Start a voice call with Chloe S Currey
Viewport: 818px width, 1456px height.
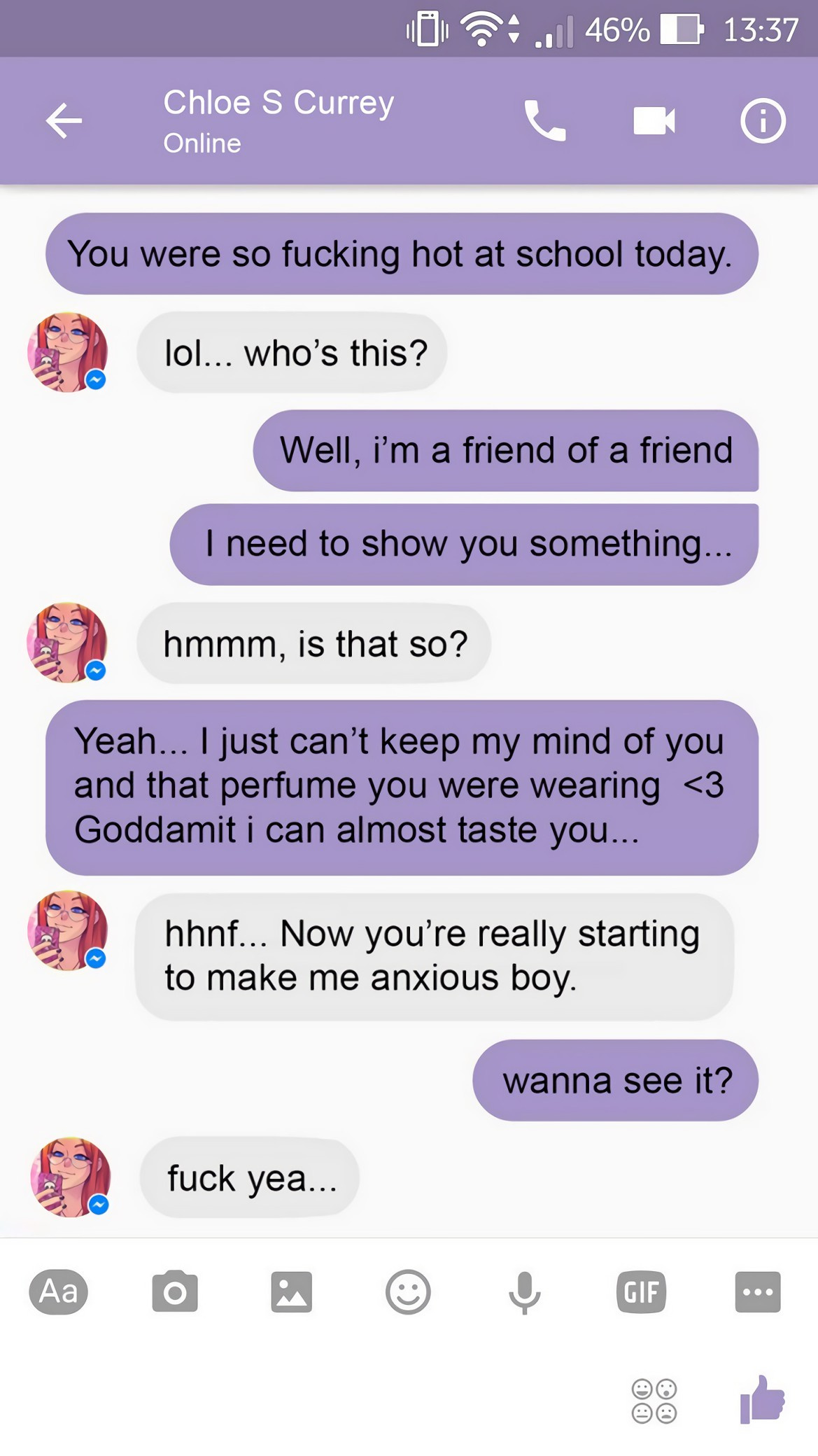pyautogui.click(x=544, y=121)
